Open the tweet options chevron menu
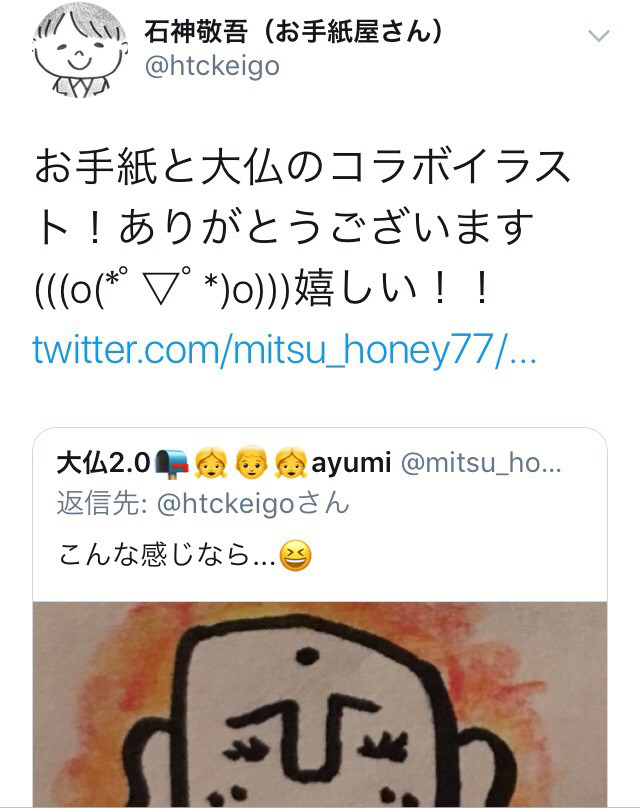 click(x=599, y=36)
